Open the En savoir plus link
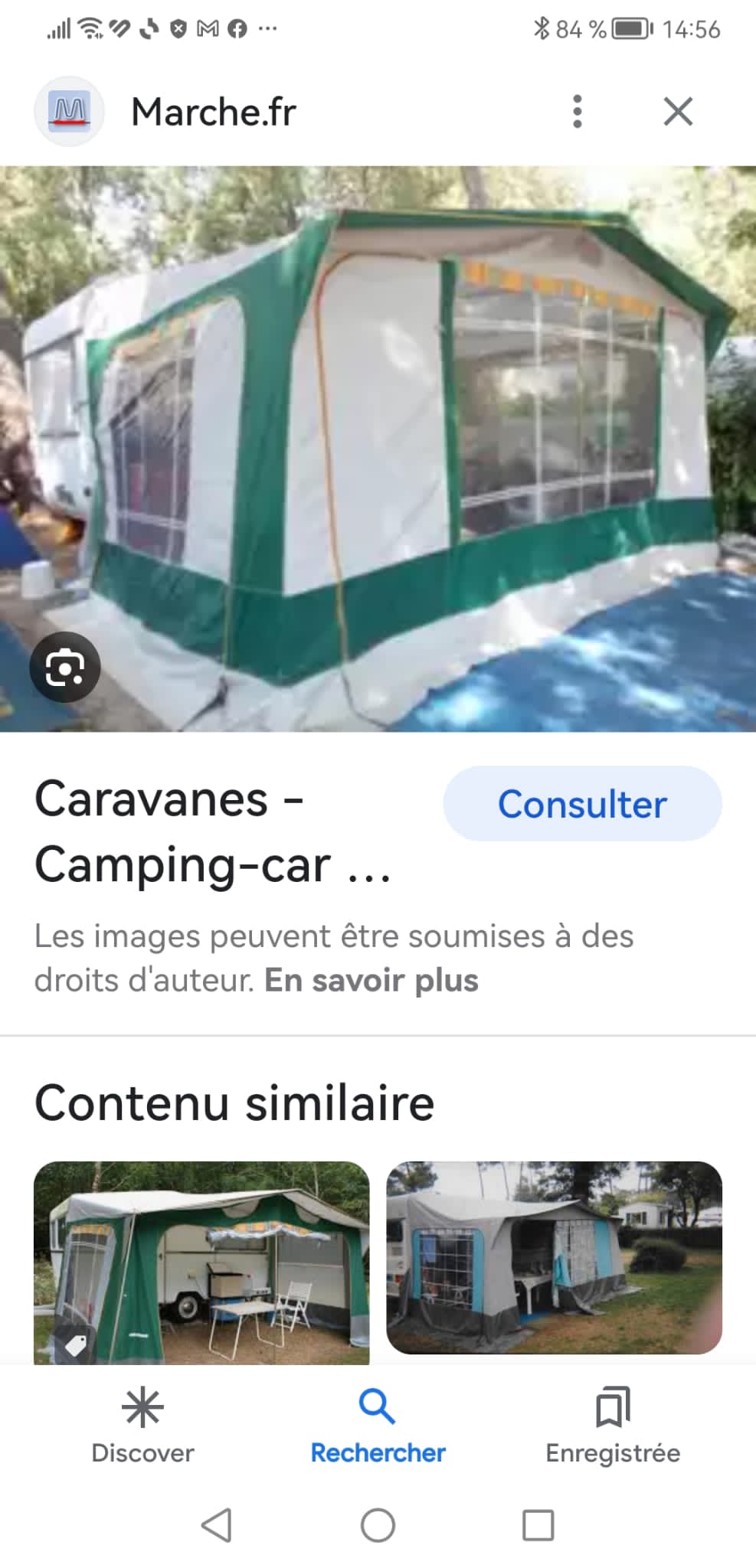Viewport: 756px width, 1568px height. pyautogui.click(x=371, y=981)
